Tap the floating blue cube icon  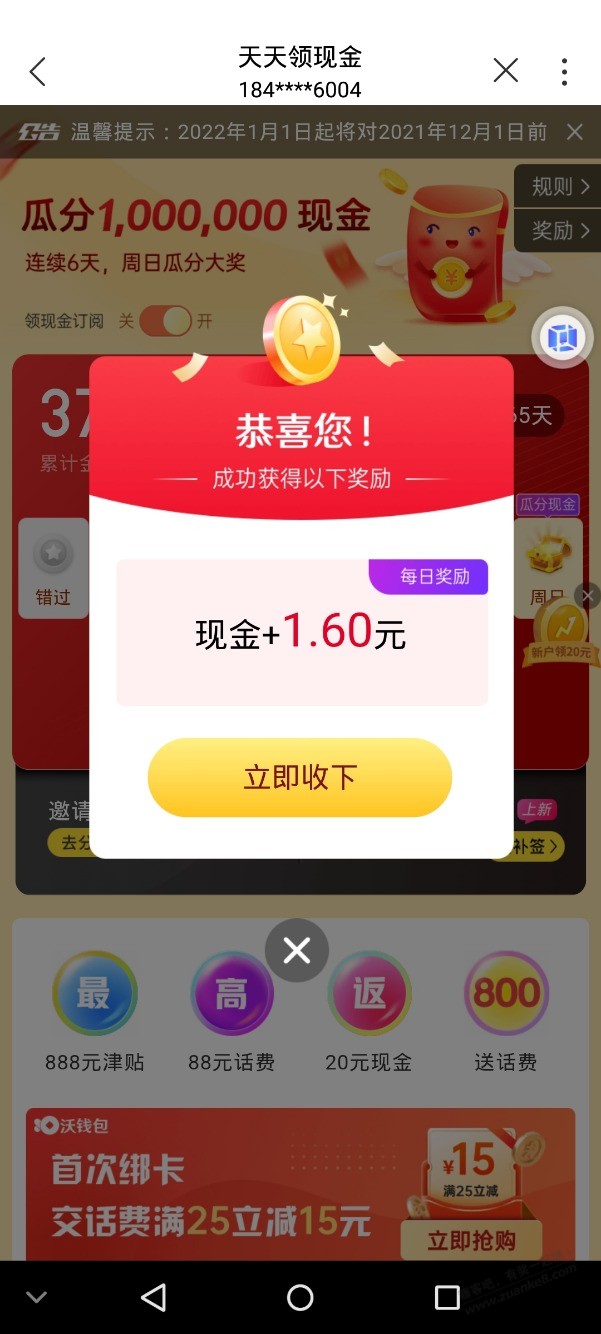point(563,338)
